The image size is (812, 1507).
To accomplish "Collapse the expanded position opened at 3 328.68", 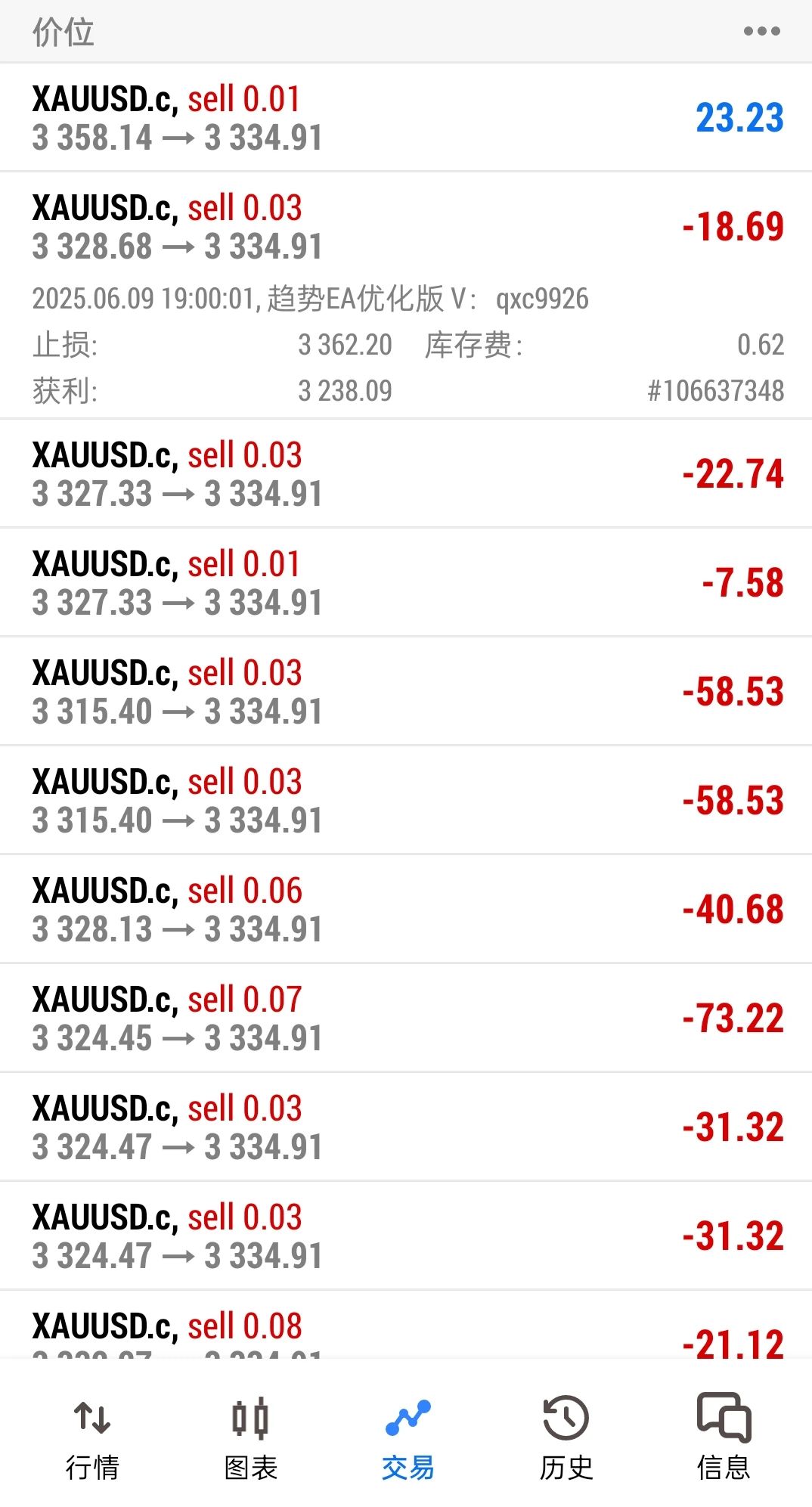I will coord(406,296).
